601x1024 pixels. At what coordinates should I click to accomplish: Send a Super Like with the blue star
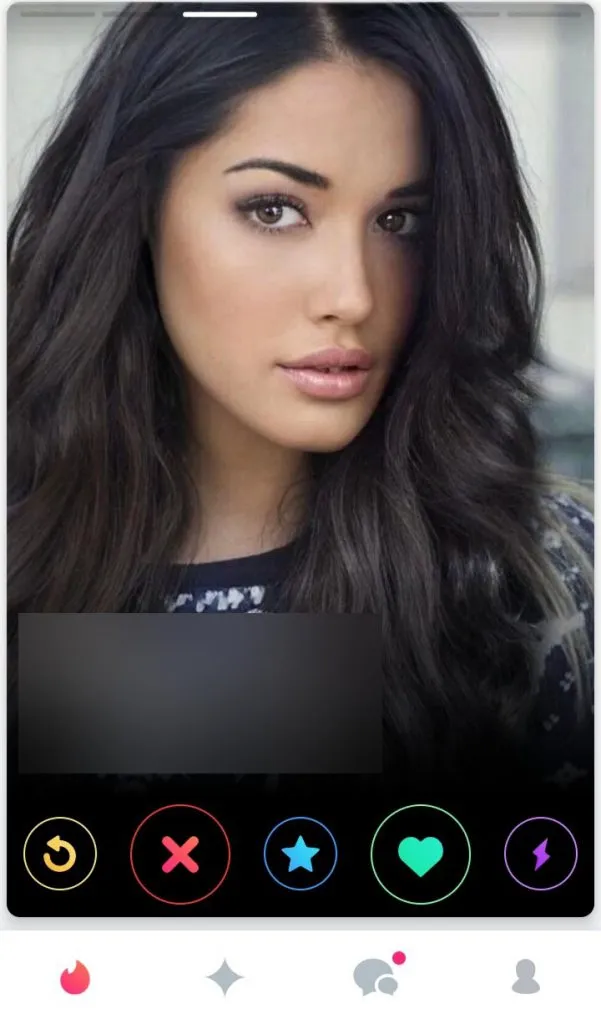pyautogui.click(x=300, y=854)
